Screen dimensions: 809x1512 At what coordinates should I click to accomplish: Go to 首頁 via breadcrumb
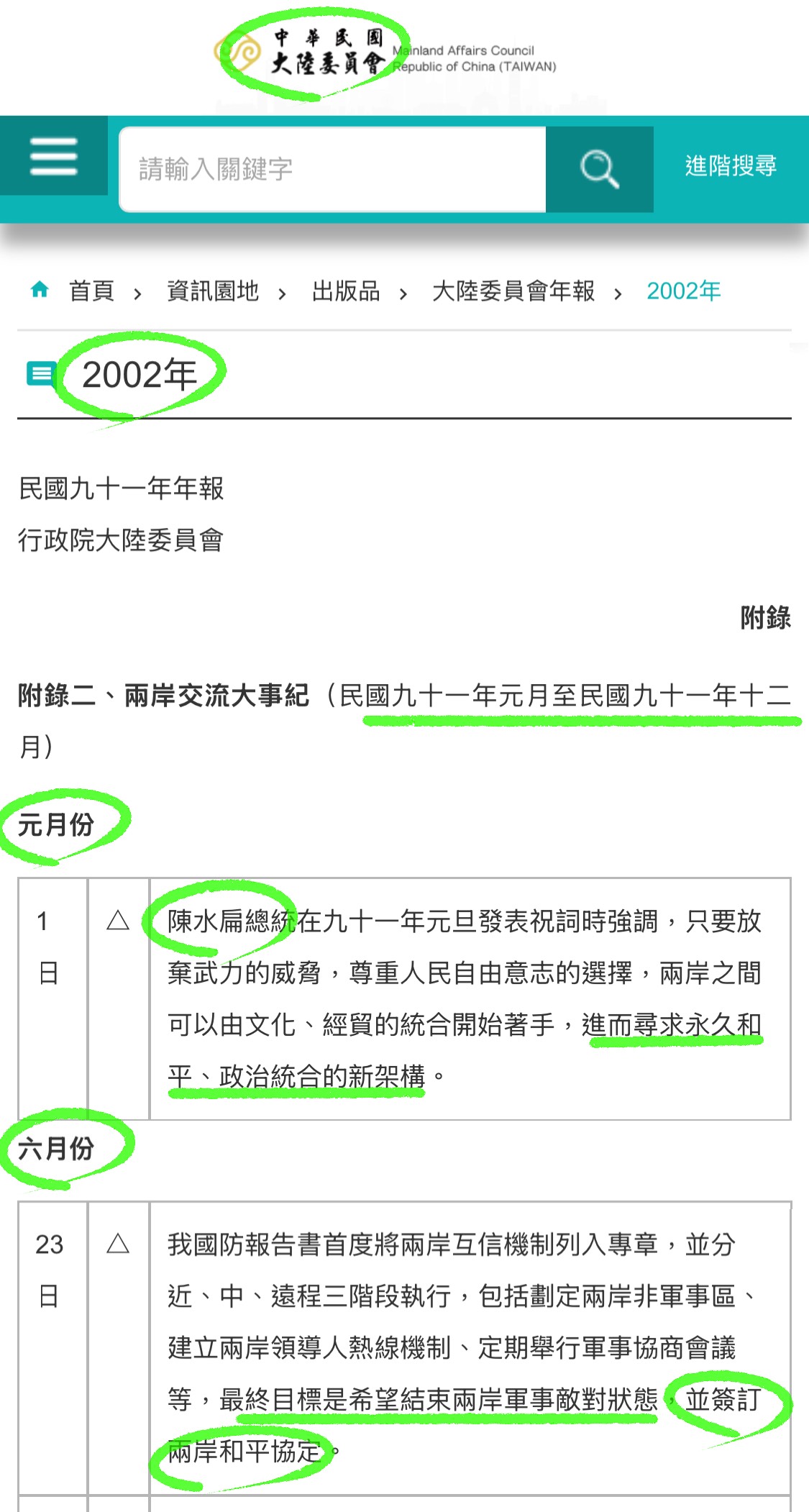pos(91,291)
